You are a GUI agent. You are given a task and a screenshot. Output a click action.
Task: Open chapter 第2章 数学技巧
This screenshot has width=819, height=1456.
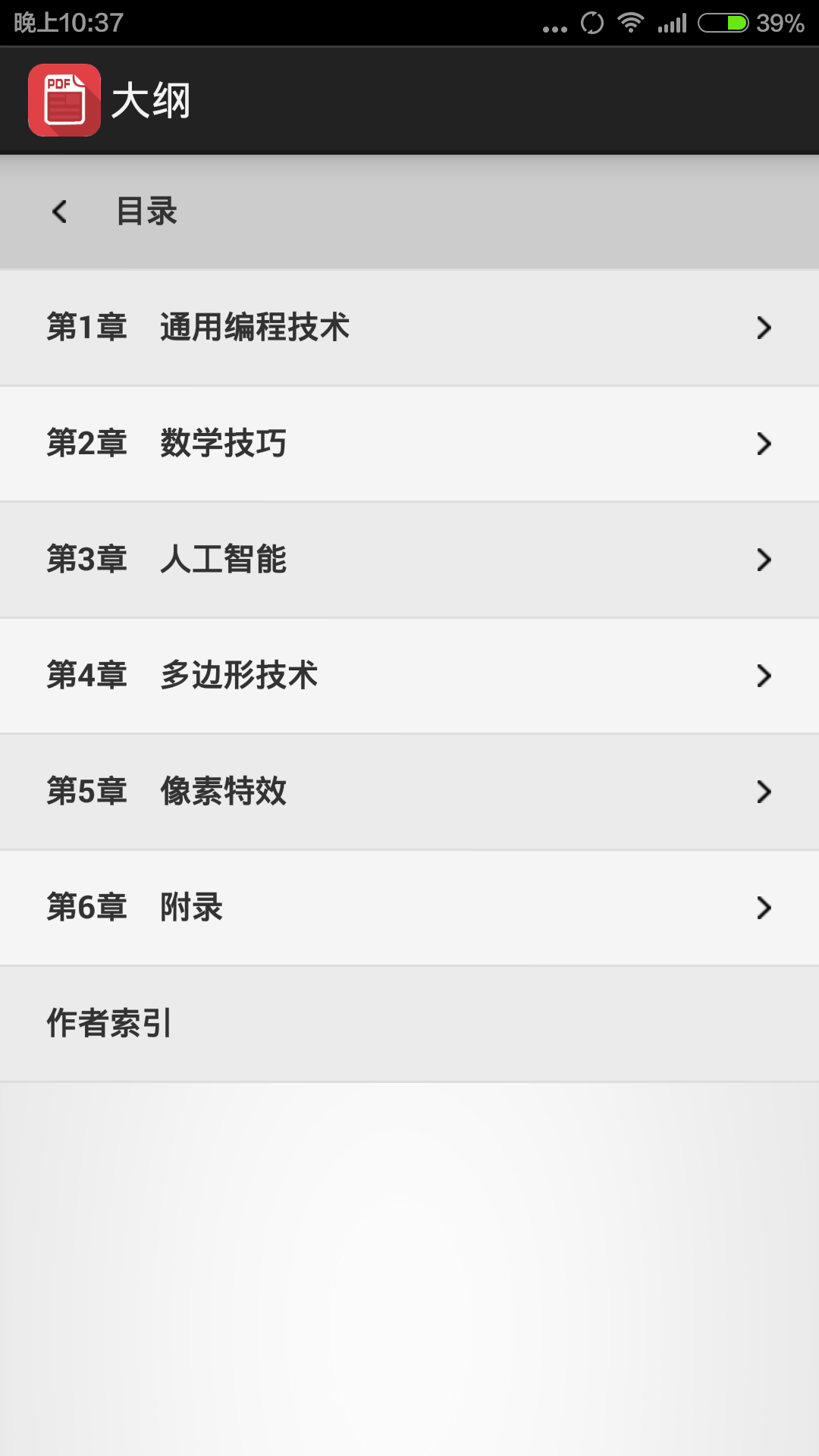point(409,444)
